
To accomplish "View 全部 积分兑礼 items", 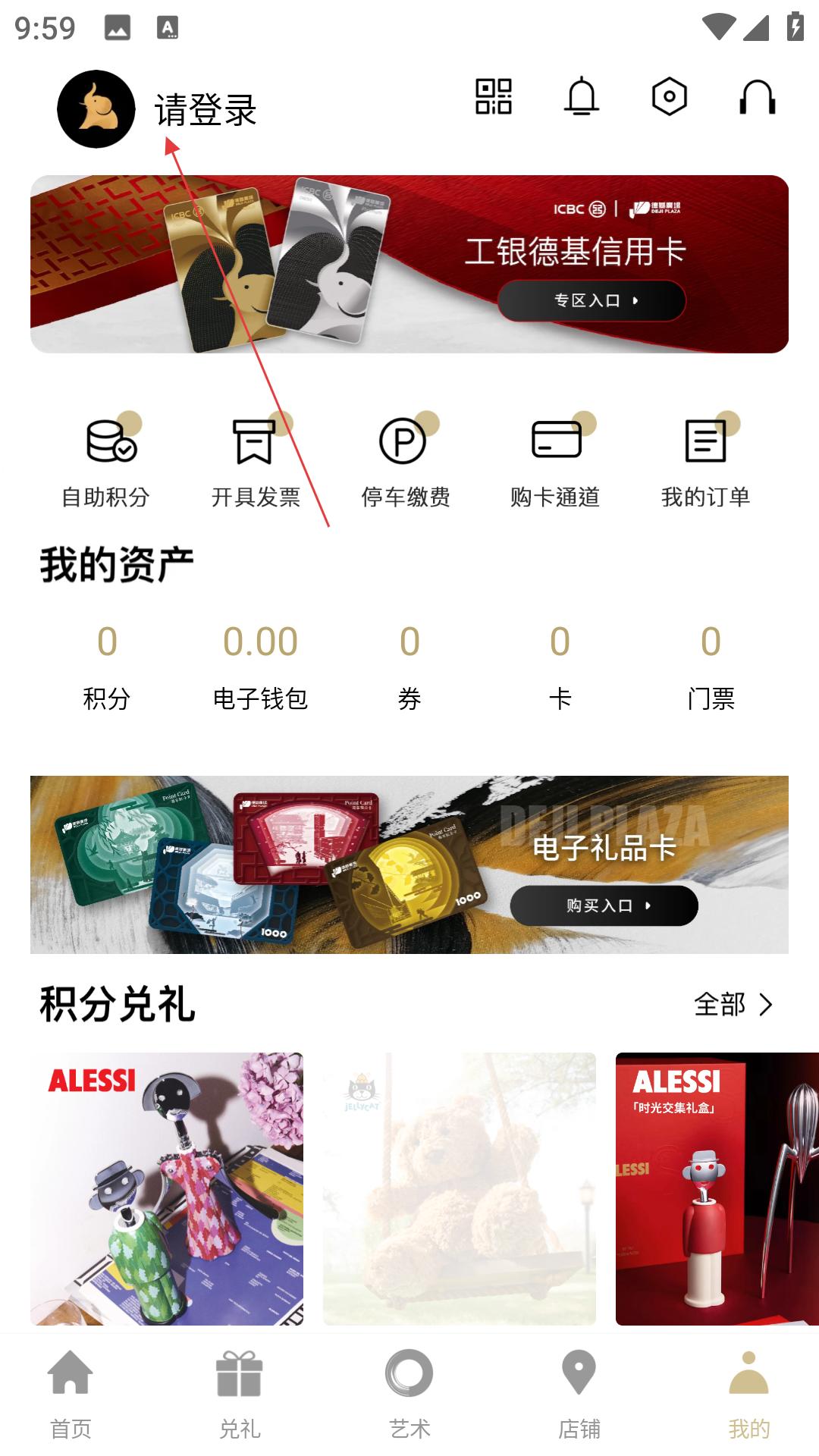I will click(x=733, y=1005).
